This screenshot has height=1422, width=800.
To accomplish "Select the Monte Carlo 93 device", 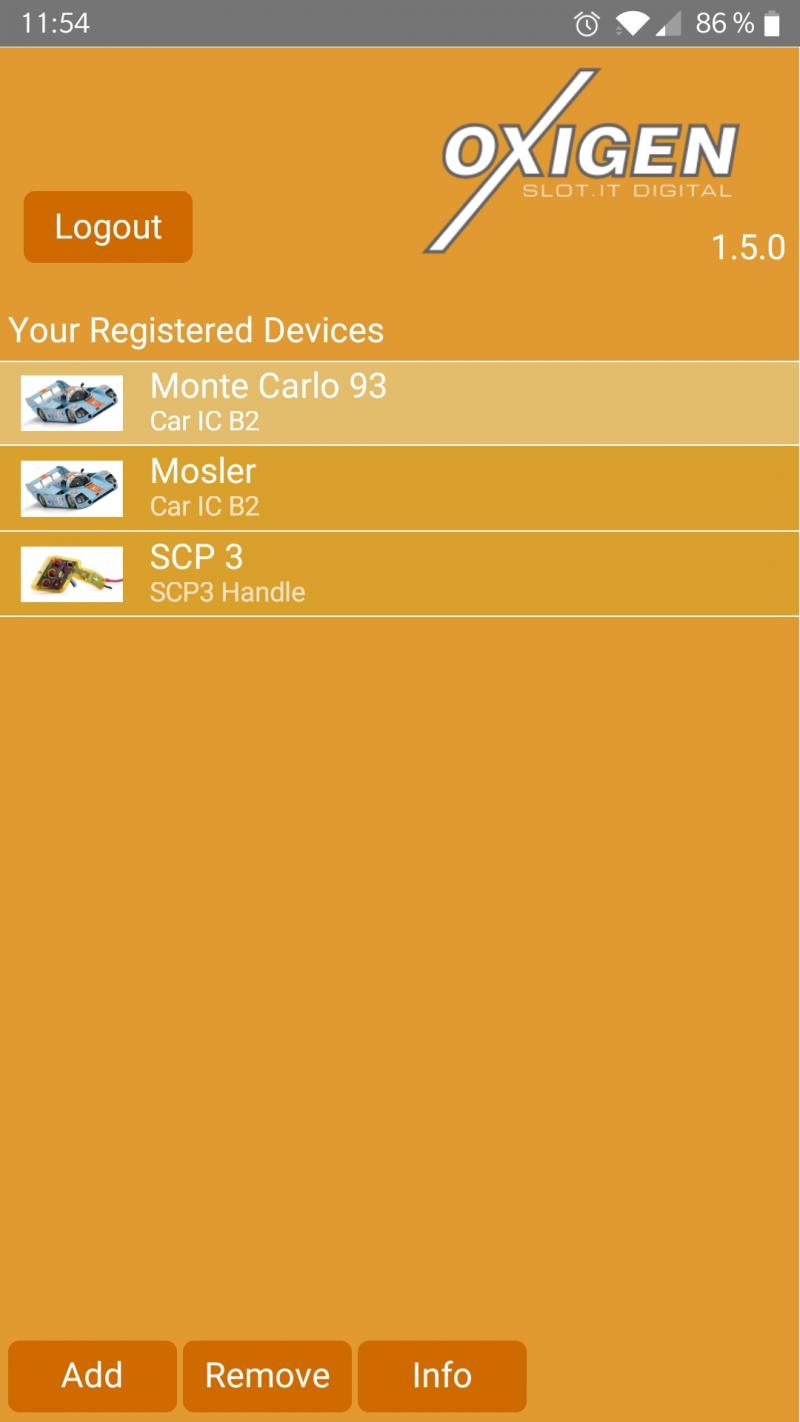I will click(x=400, y=403).
